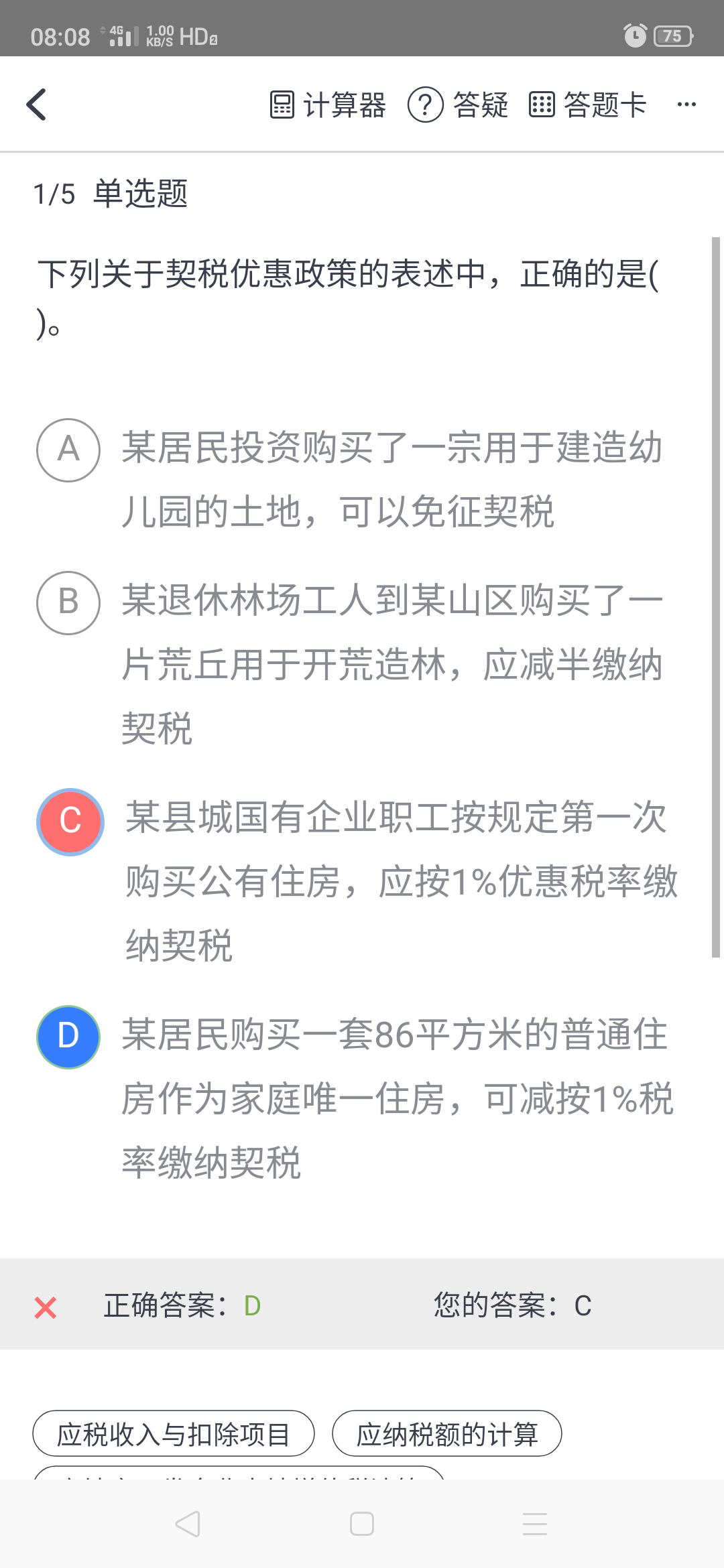Open 答疑 for question help
The height and width of the screenshot is (1568, 724).
click(458, 105)
